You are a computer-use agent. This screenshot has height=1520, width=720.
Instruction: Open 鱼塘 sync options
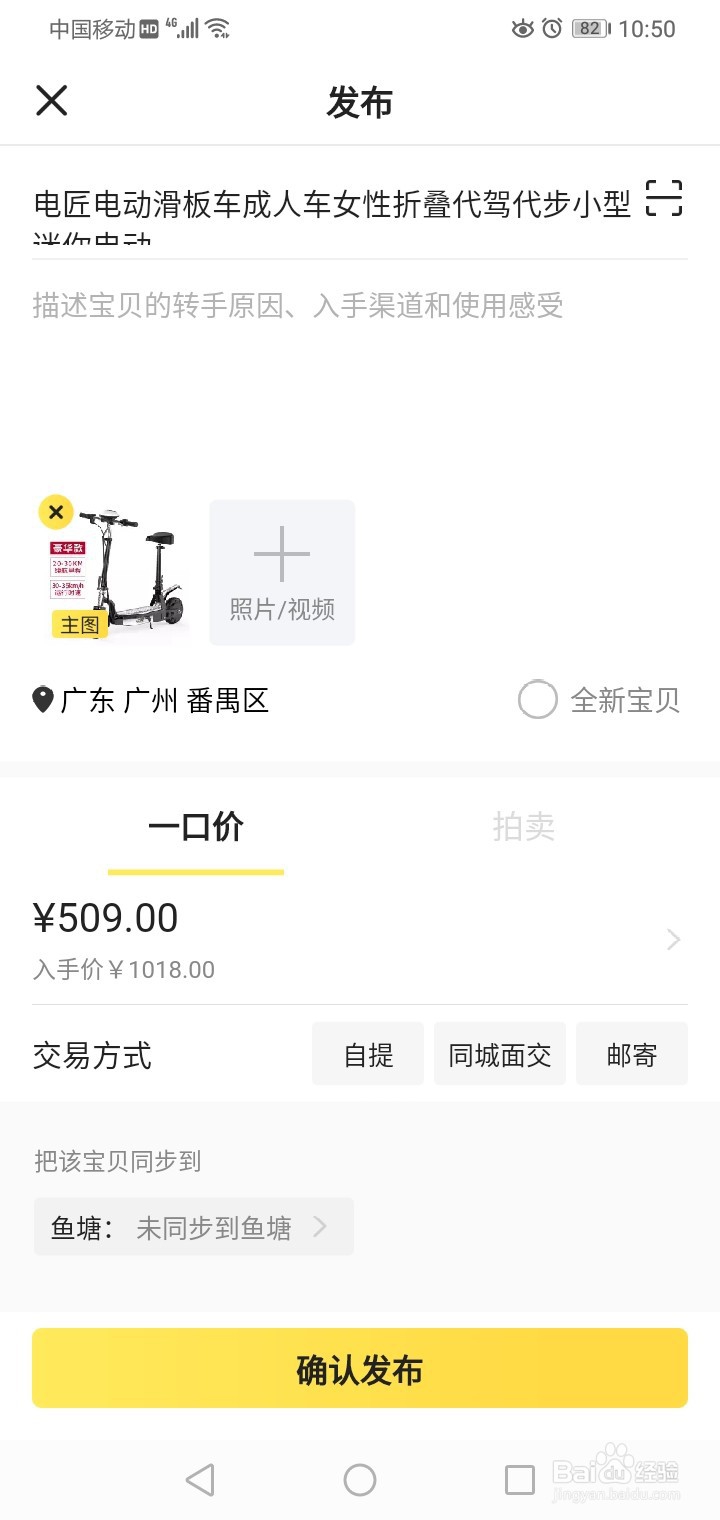pyautogui.click(x=193, y=1227)
